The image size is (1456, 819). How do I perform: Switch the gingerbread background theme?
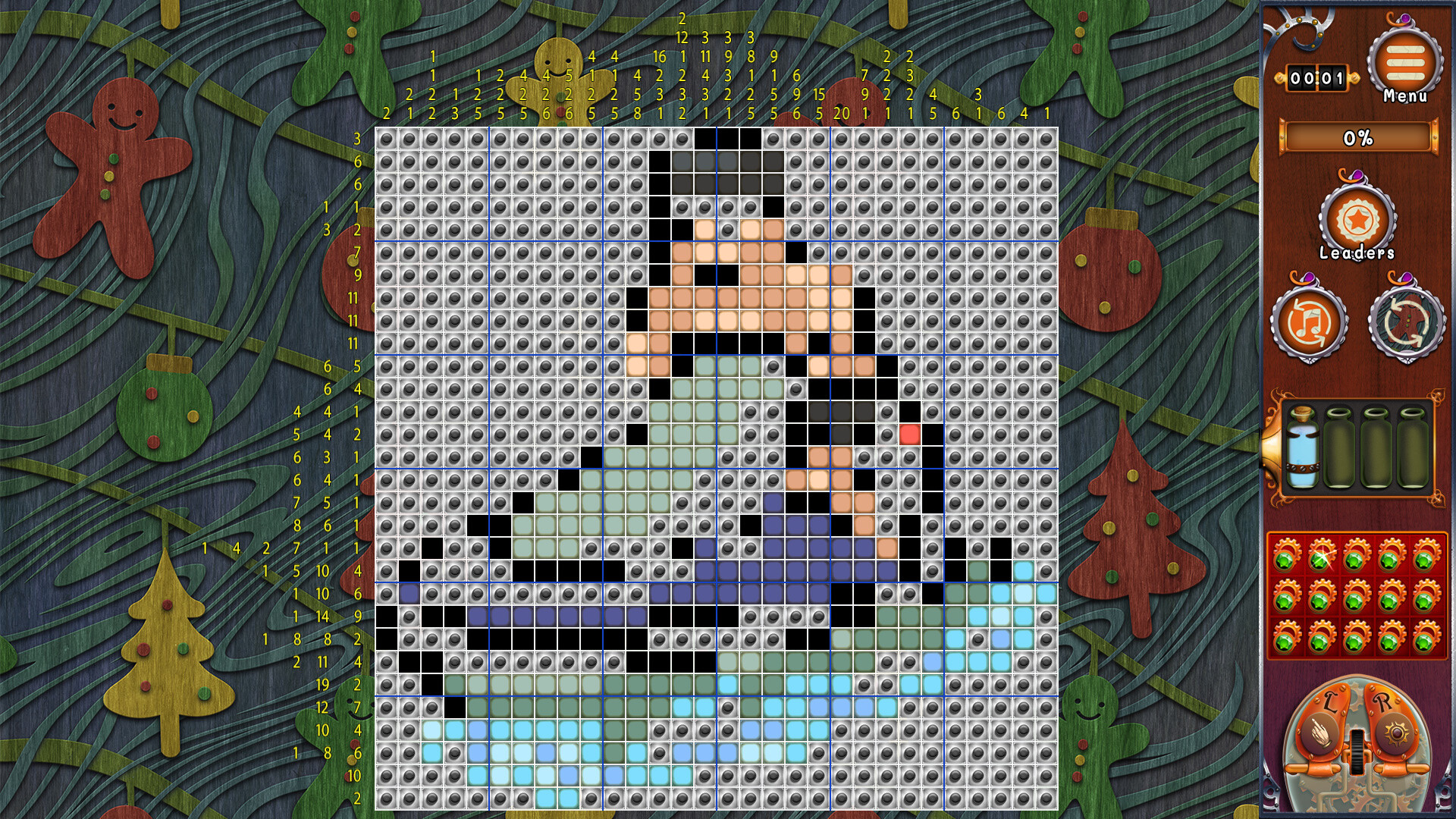click(x=1405, y=323)
